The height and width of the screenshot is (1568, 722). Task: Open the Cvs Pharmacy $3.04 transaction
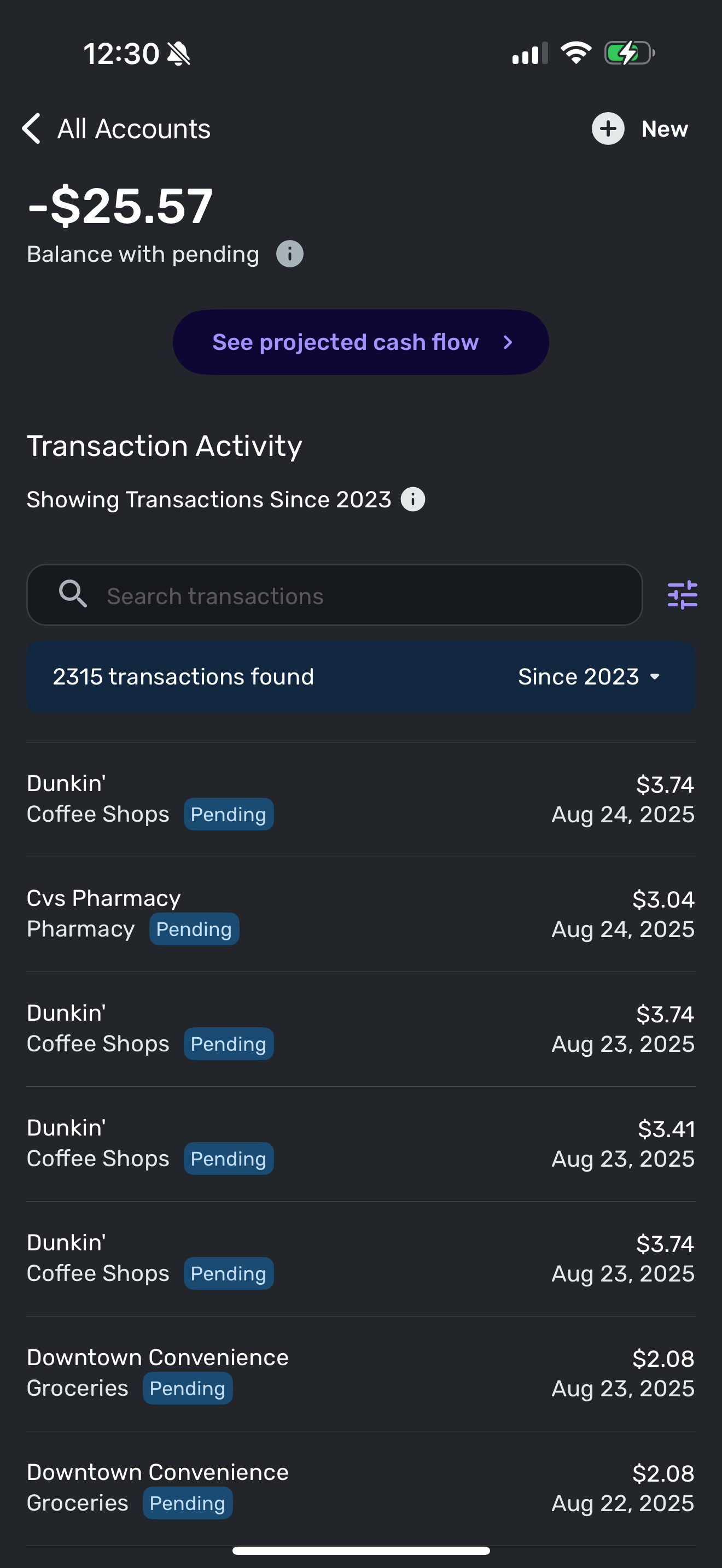(x=360, y=914)
